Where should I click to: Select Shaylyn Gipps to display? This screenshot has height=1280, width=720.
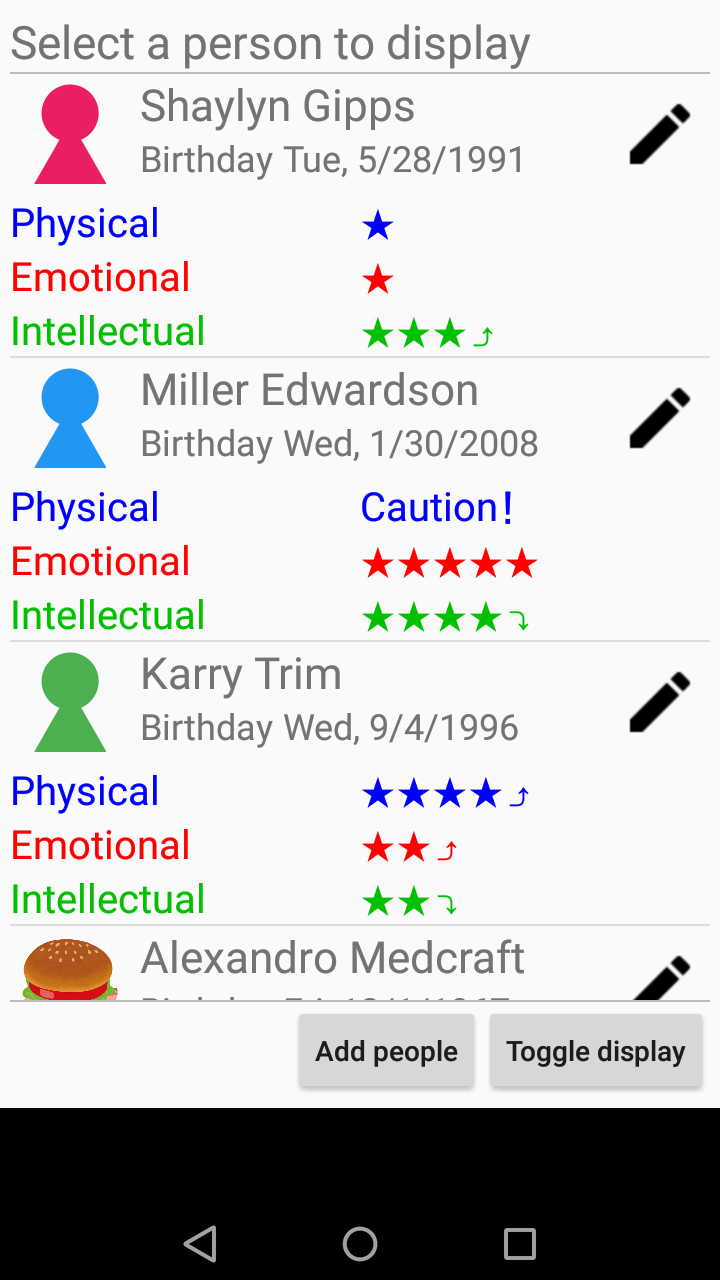[x=277, y=108]
